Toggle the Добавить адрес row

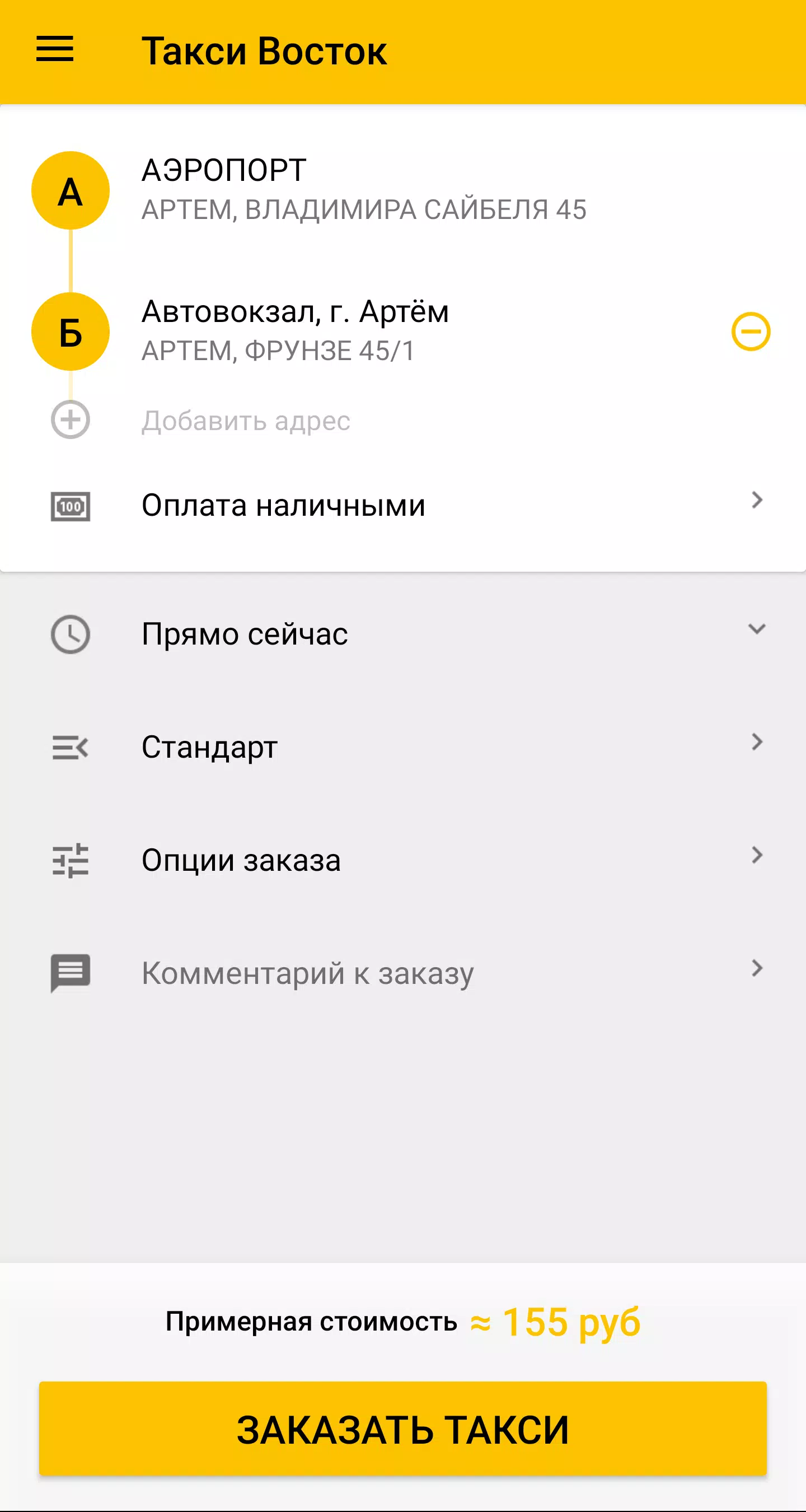click(x=246, y=418)
